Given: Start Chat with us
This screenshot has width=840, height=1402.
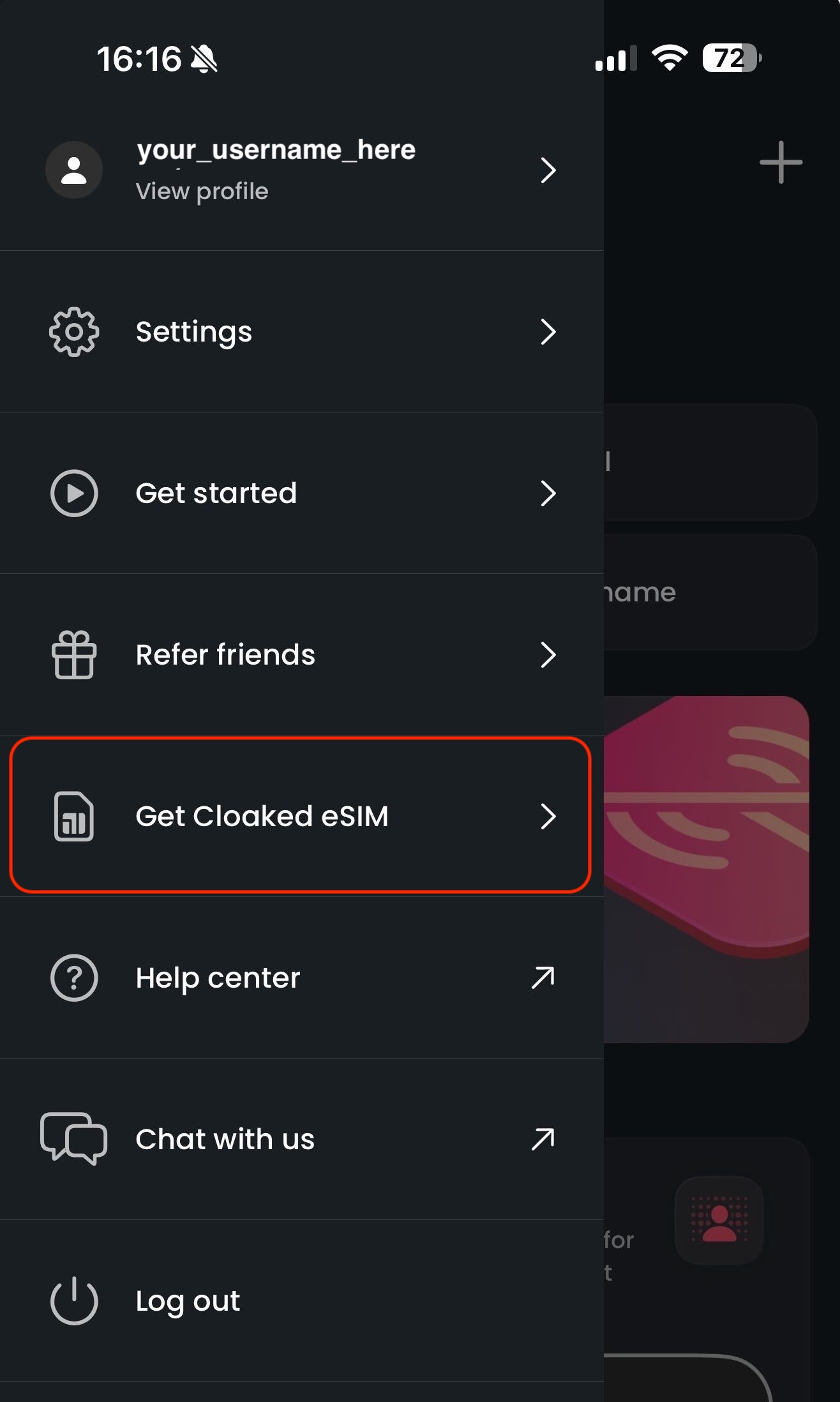Looking at the screenshot, I should (x=301, y=1139).
